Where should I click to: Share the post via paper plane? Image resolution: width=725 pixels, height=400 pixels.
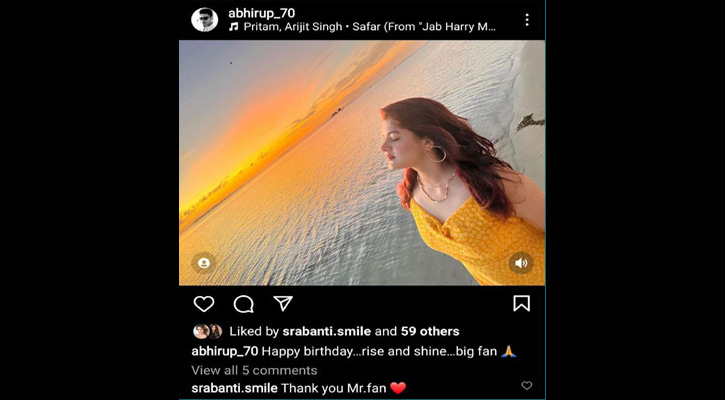(283, 303)
